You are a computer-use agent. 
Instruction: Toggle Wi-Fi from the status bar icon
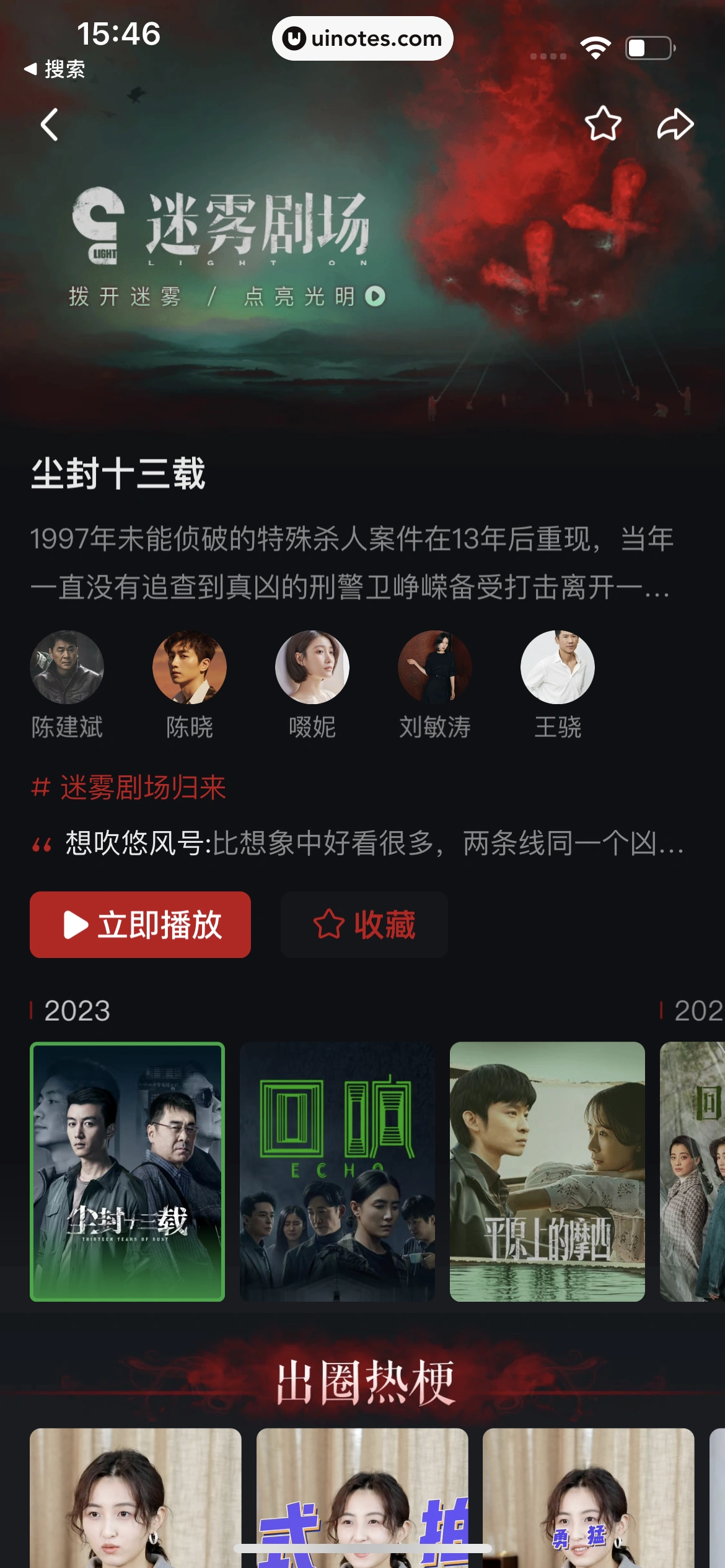tap(595, 46)
